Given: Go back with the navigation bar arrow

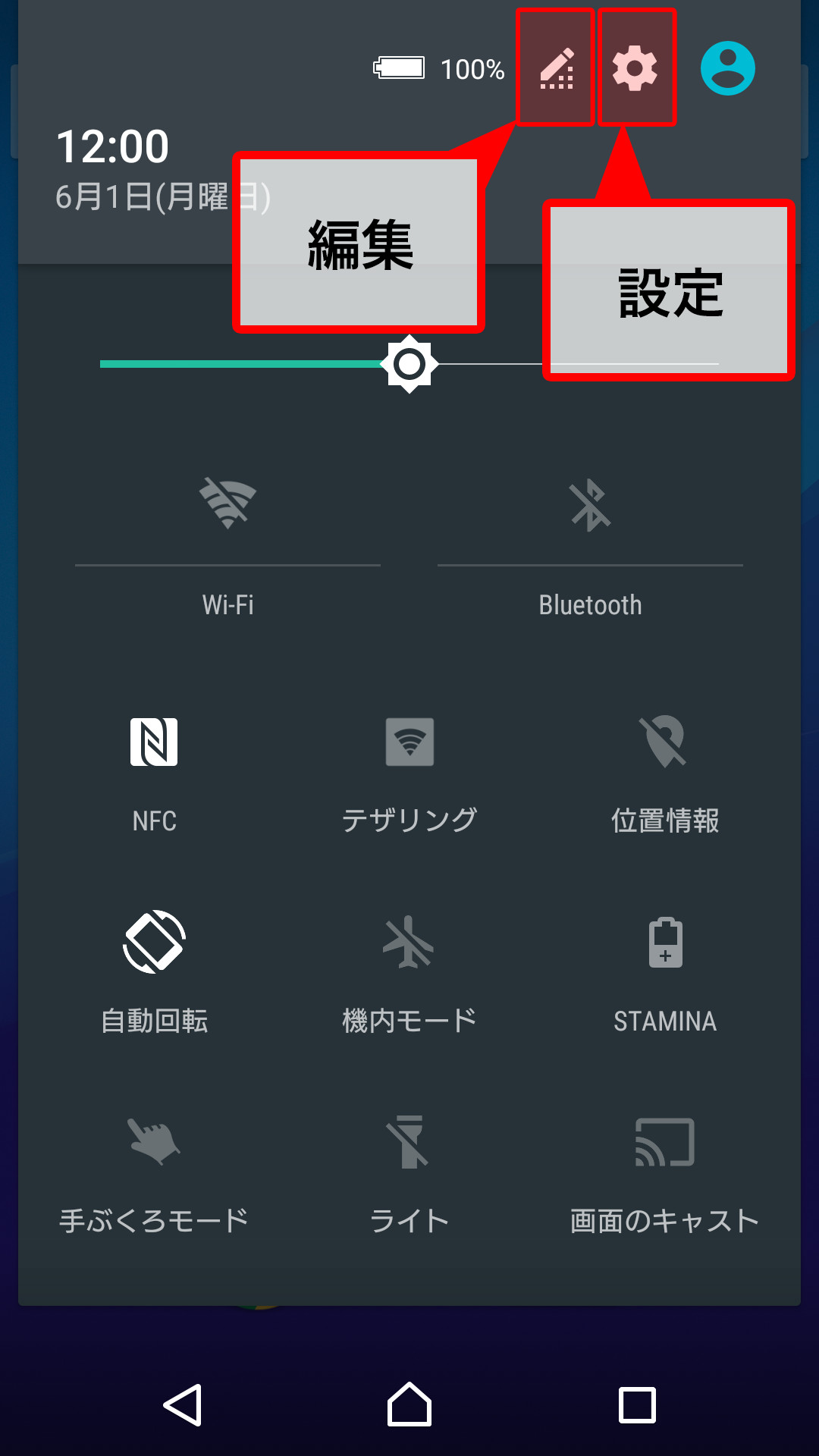Looking at the screenshot, I should click(183, 1405).
